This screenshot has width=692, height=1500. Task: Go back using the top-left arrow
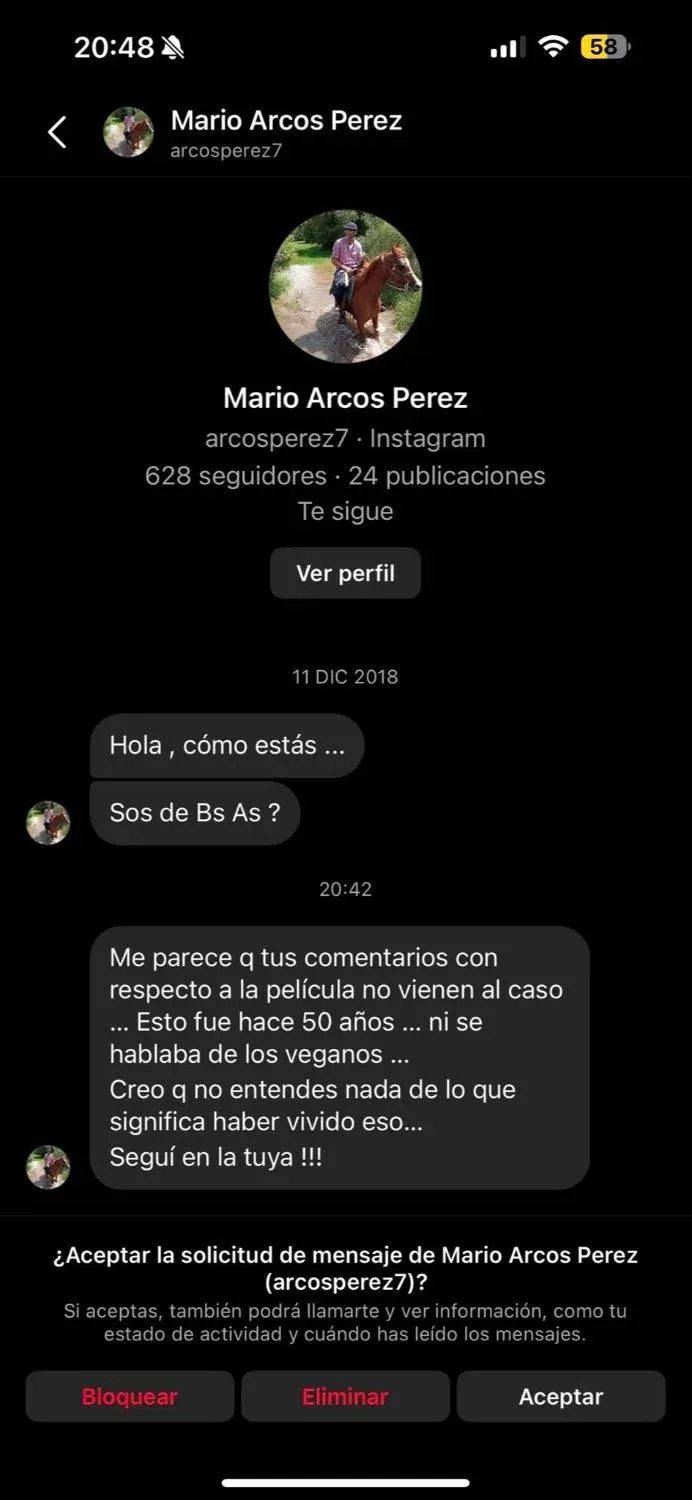pos(57,132)
